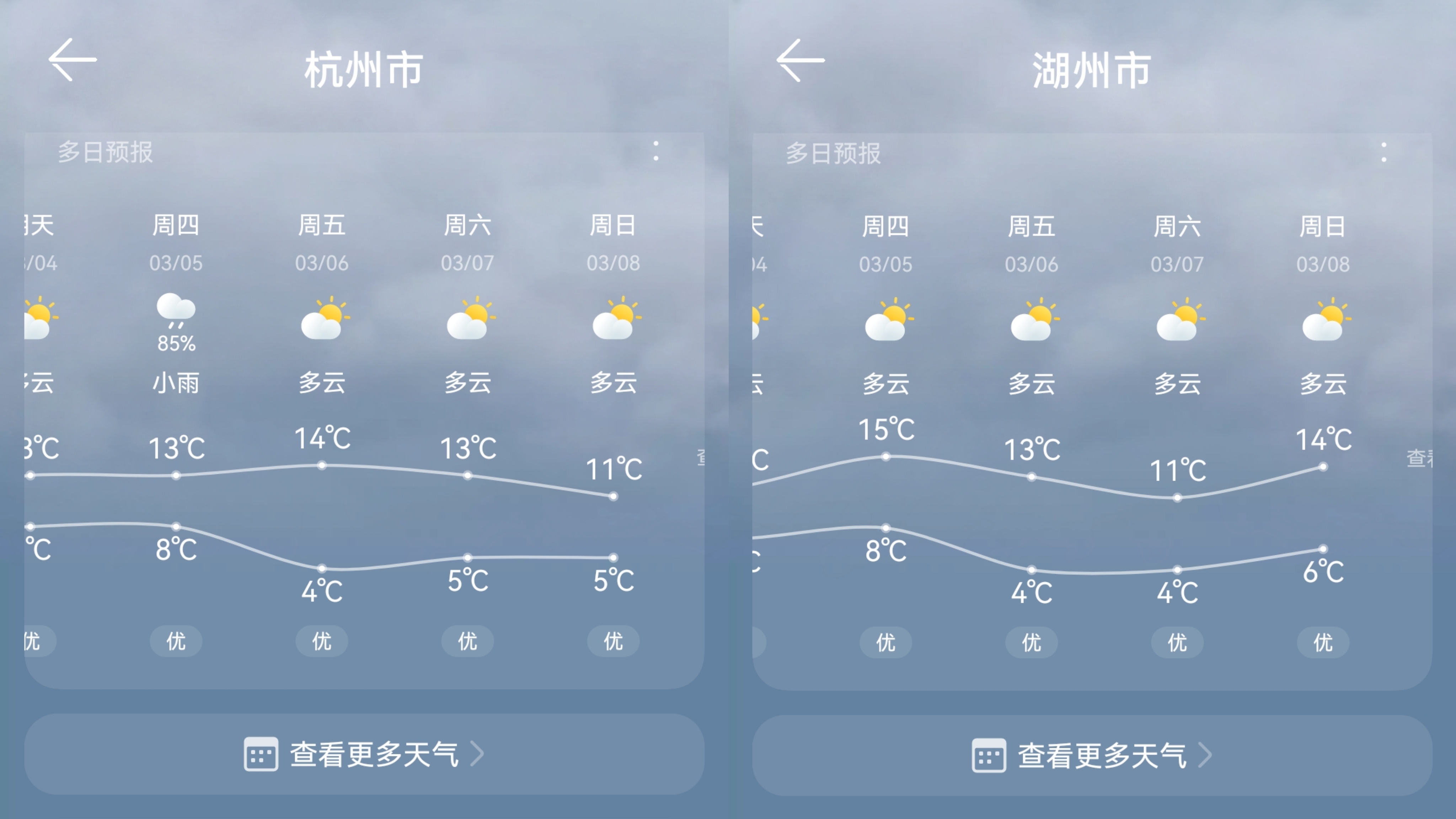The width and height of the screenshot is (1456, 819).
Task: Go back from the 湖州市 weather page
Action: (x=801, y=60)
